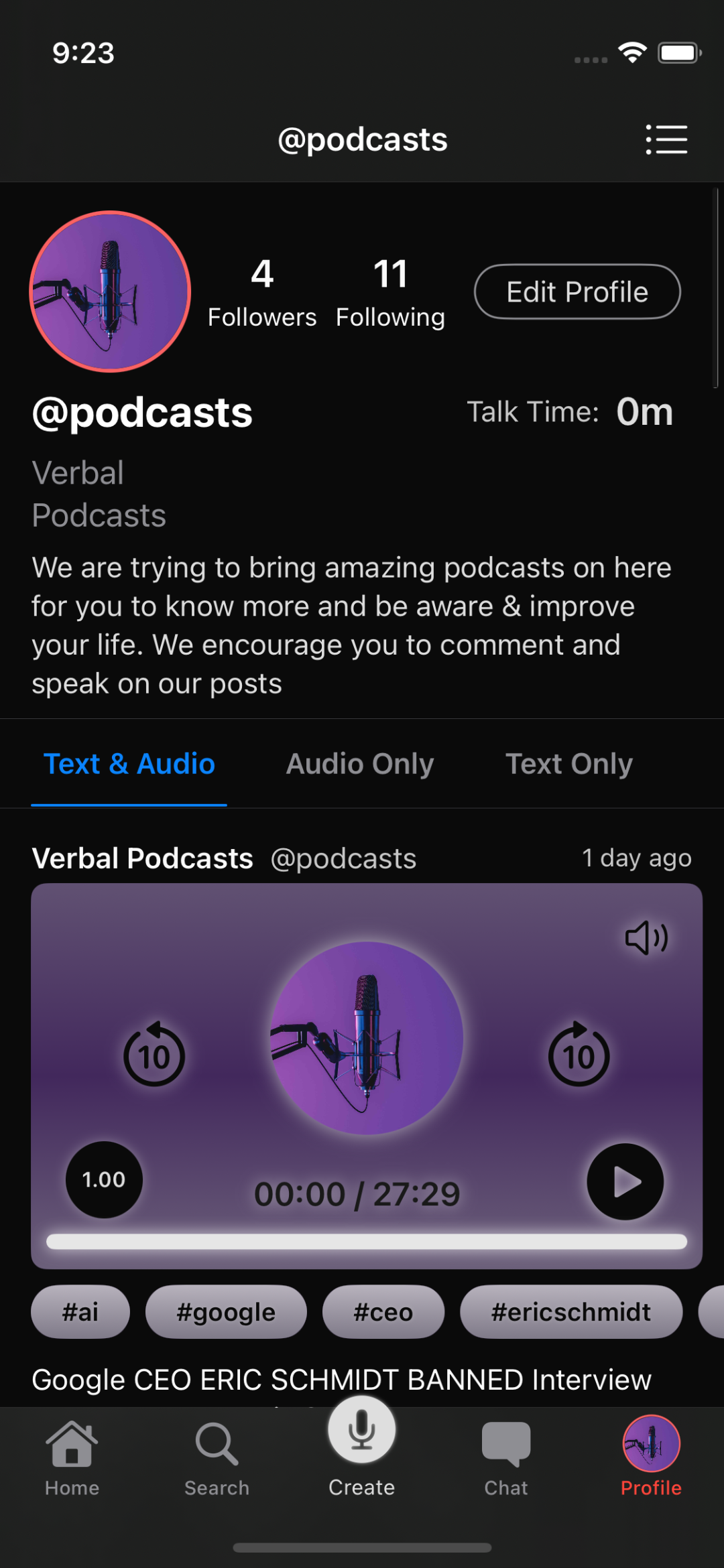This screenshot has height=1568, width=724.
Task: Switch to the Text Only tab
Action: coord(568,764)
